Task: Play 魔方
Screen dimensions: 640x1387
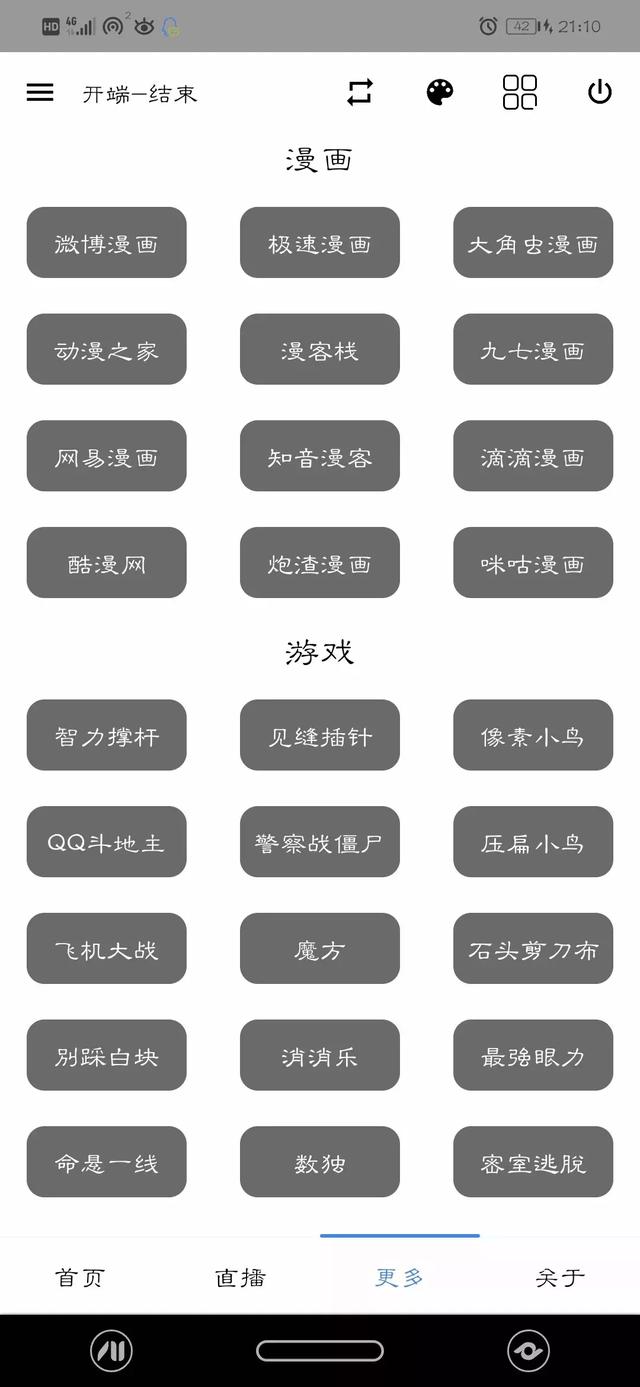Action: pyautogui.click(x=320, y=948)
